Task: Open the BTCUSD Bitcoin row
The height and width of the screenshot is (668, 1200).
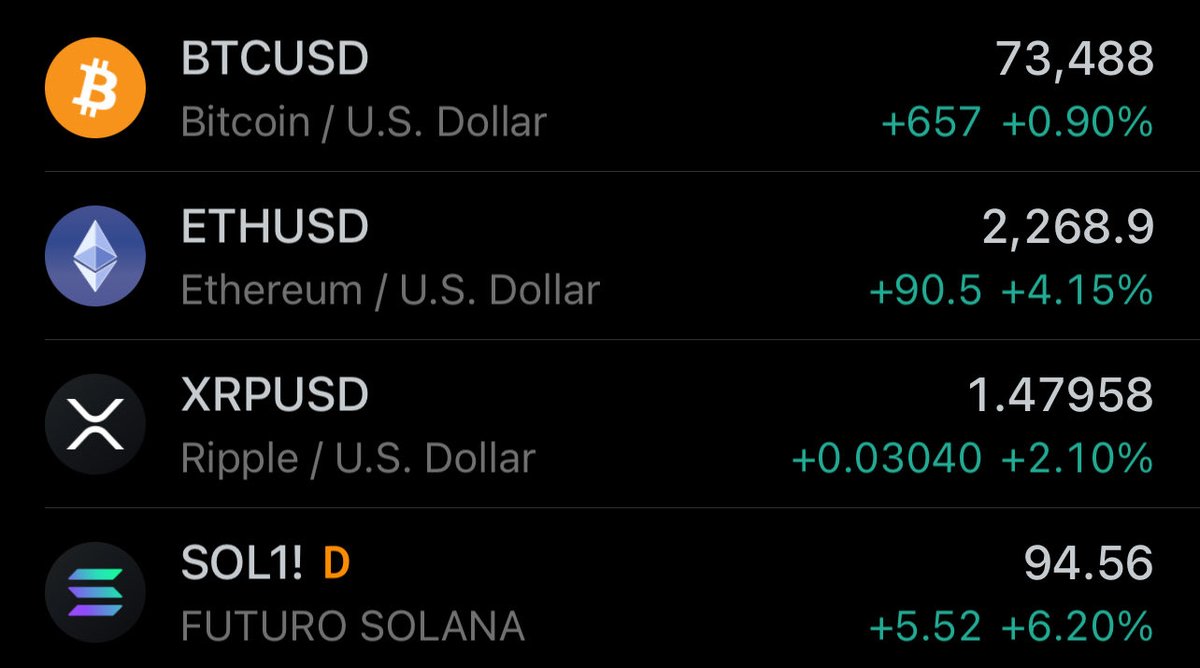Action: (600, 90)
